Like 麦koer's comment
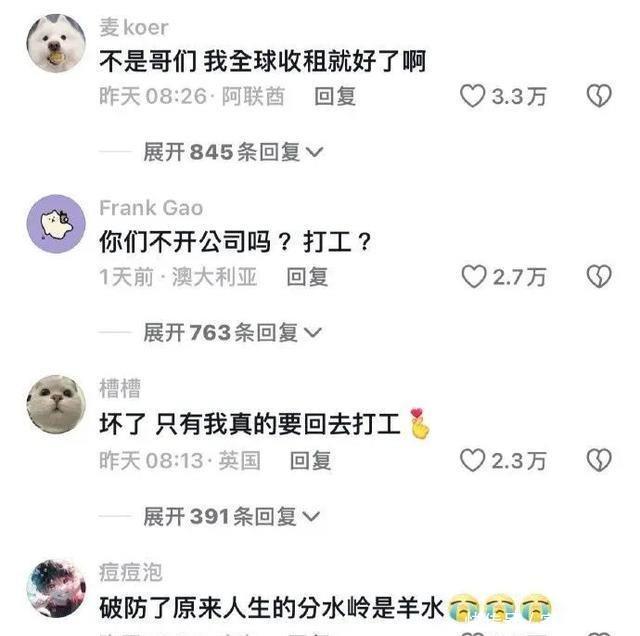 point(472,96)
